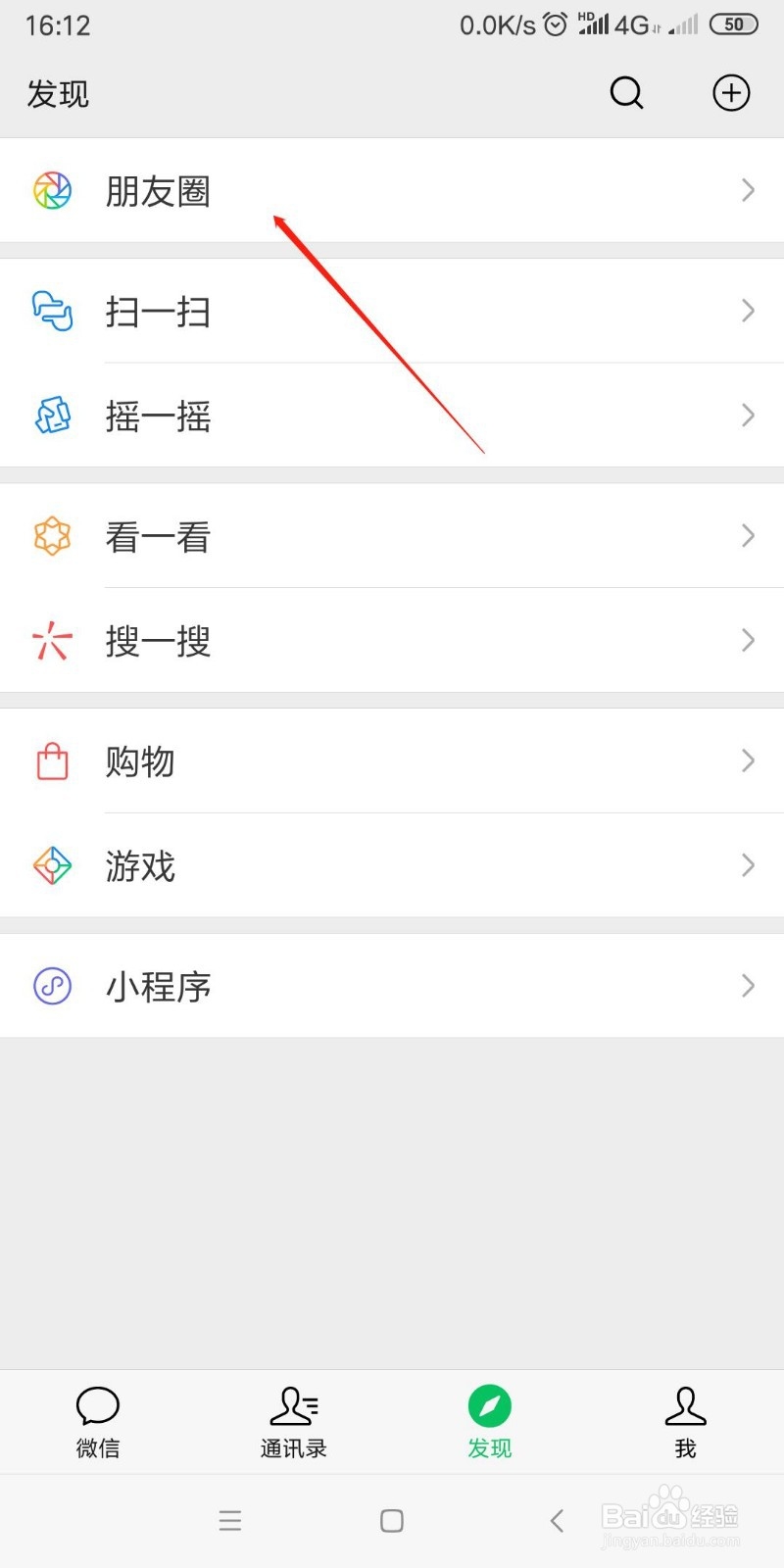Open Top Stories (看一看) icon
The image size is (784, 1568).
[x=51, y=535]
